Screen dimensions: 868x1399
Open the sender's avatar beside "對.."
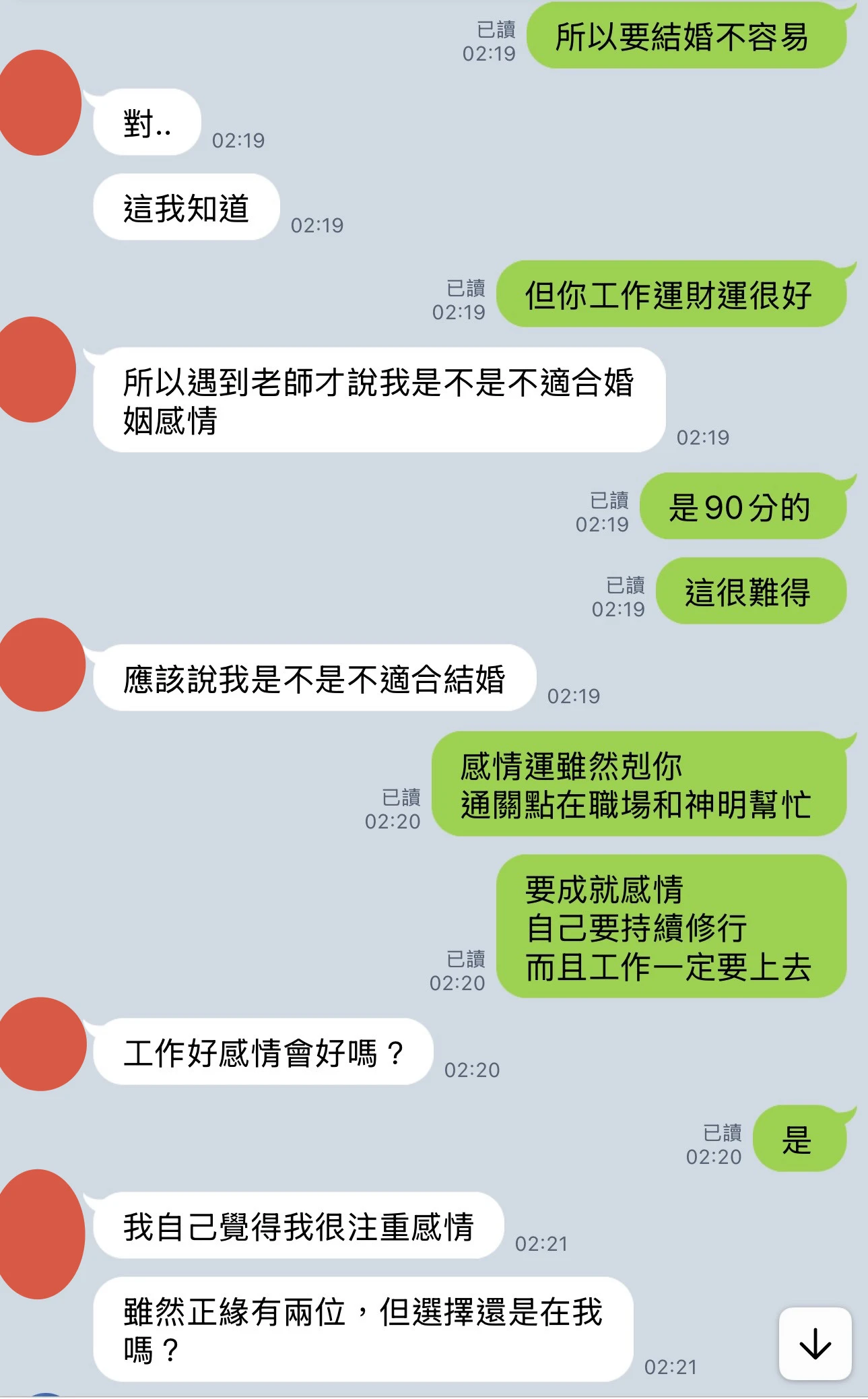click(x=39, y=102)
